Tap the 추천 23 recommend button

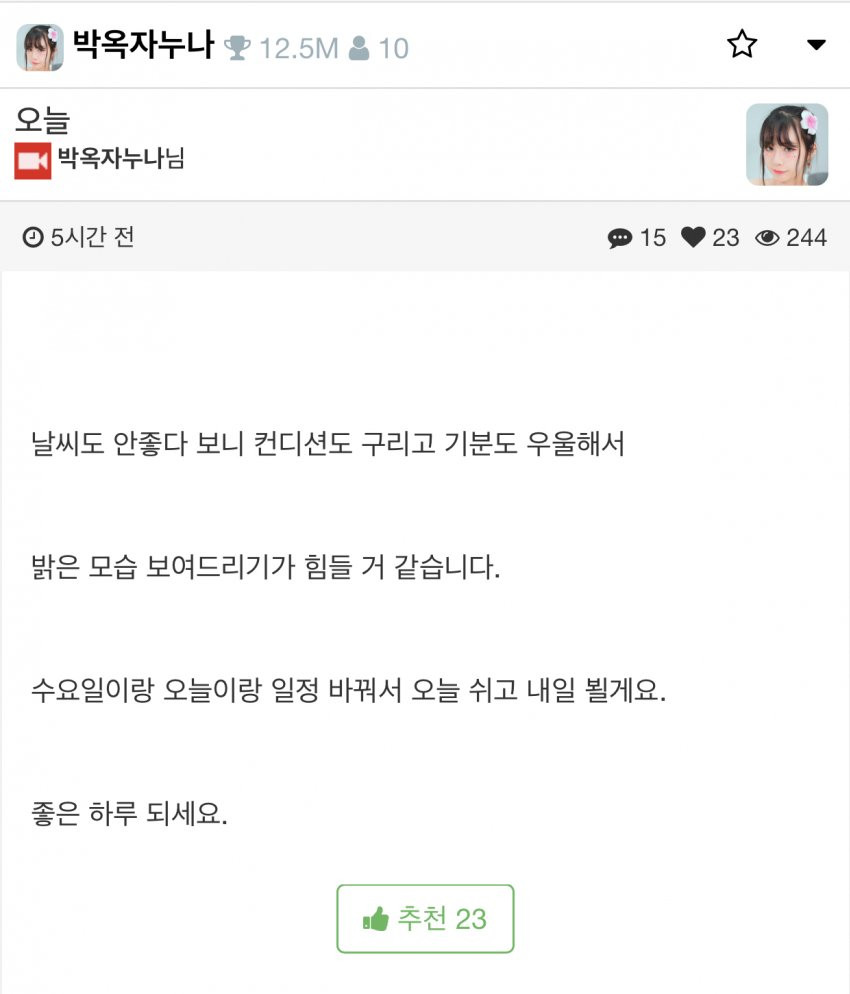click(425, 918)
